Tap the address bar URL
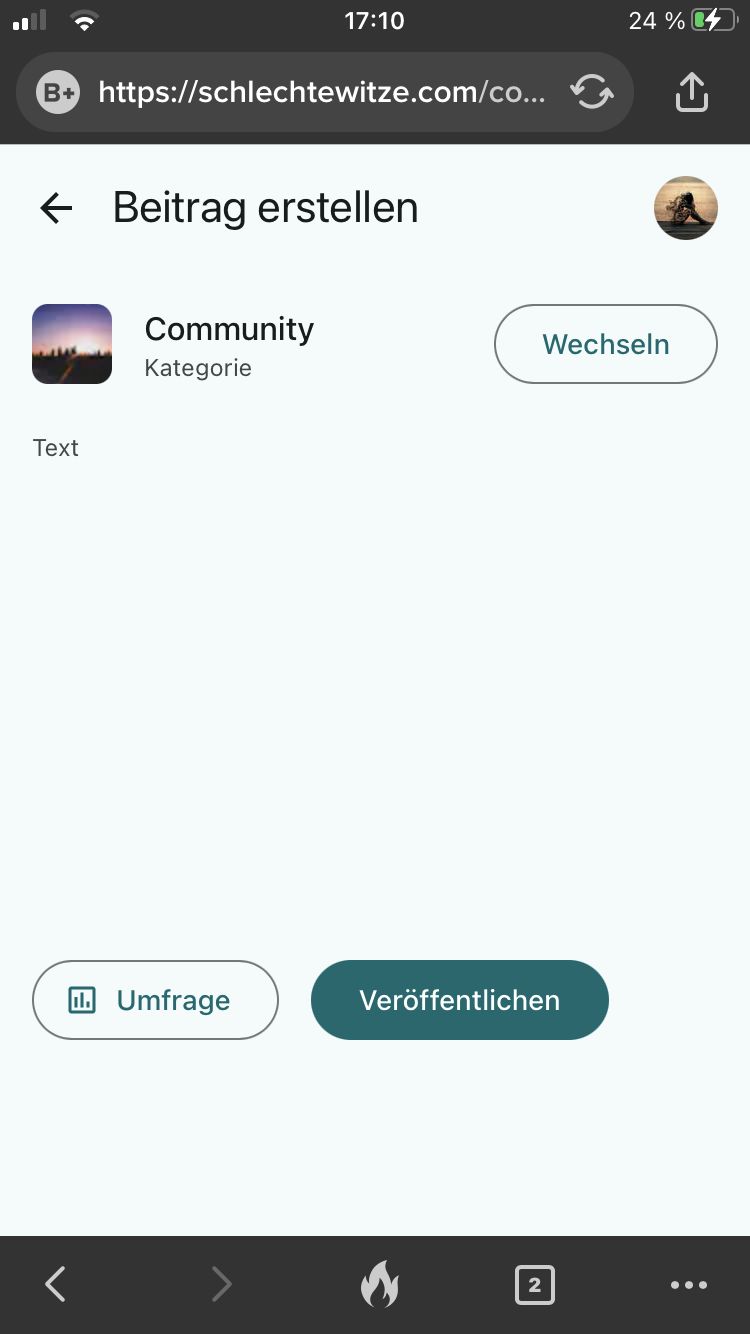750x1334 pixels. (322, 93)
